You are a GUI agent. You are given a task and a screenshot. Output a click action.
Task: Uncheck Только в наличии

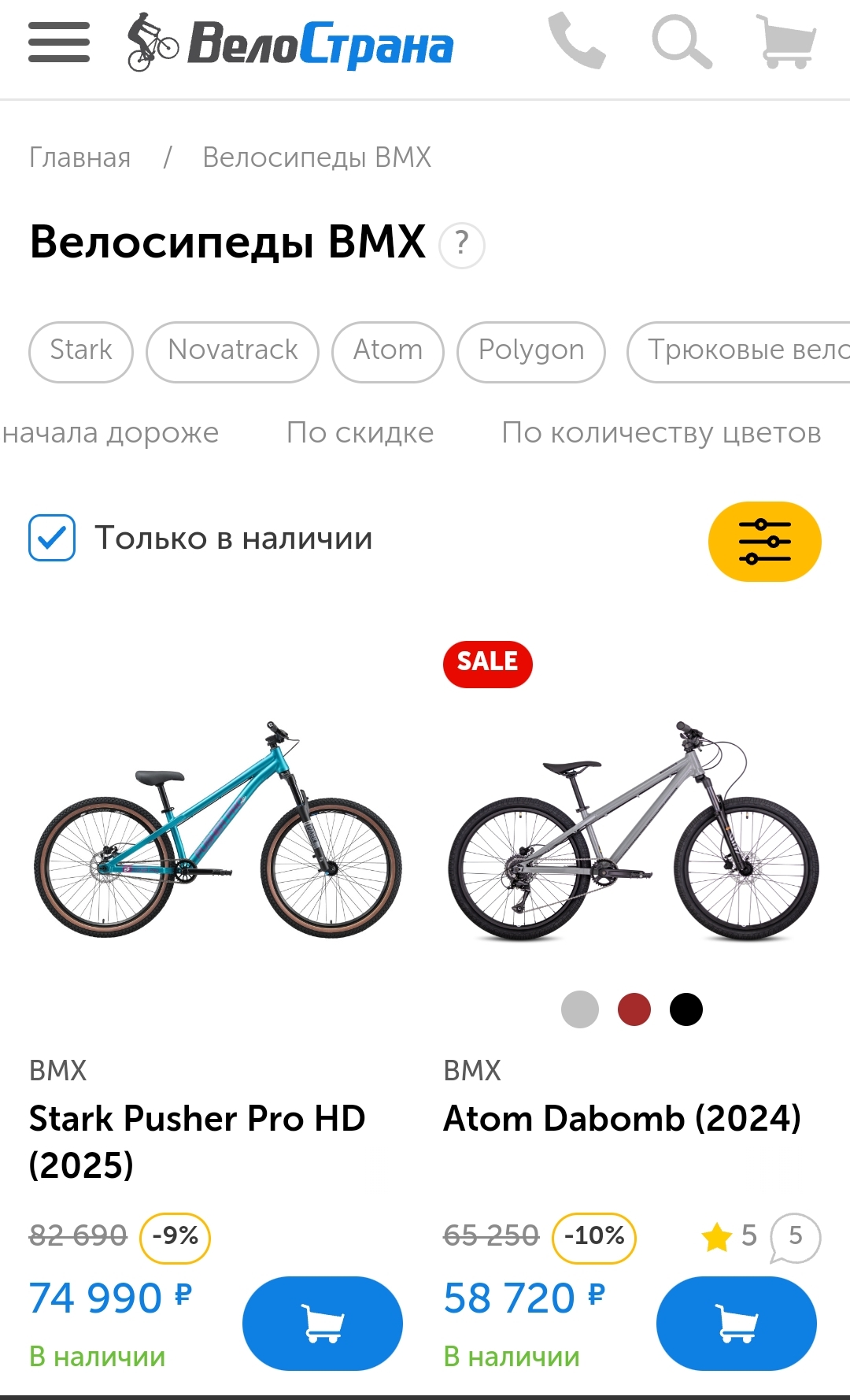pyautogui.click(x=53, y=538)
